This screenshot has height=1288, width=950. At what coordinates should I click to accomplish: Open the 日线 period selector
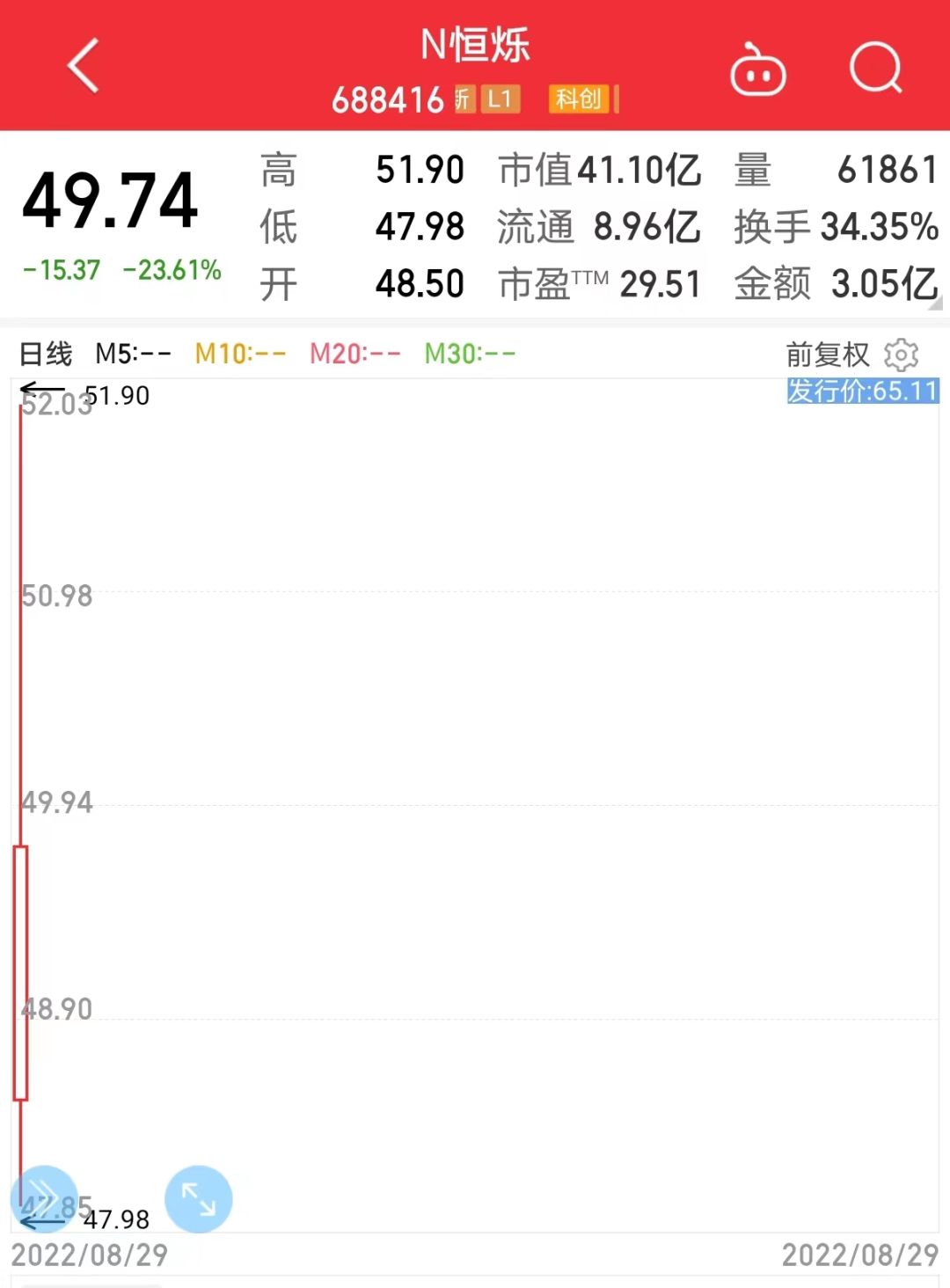(47, 353)
